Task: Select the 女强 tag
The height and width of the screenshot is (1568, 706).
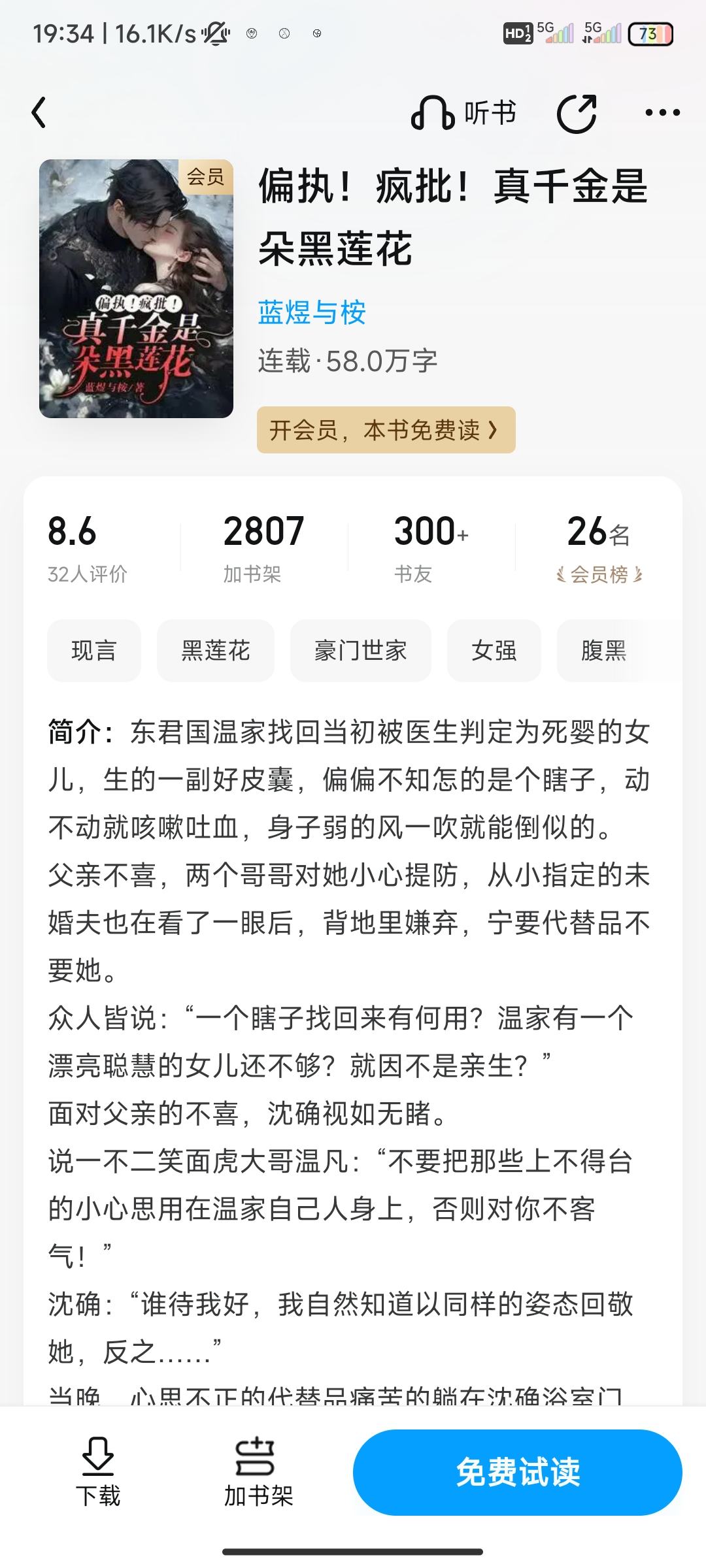Action: (494, 651)
